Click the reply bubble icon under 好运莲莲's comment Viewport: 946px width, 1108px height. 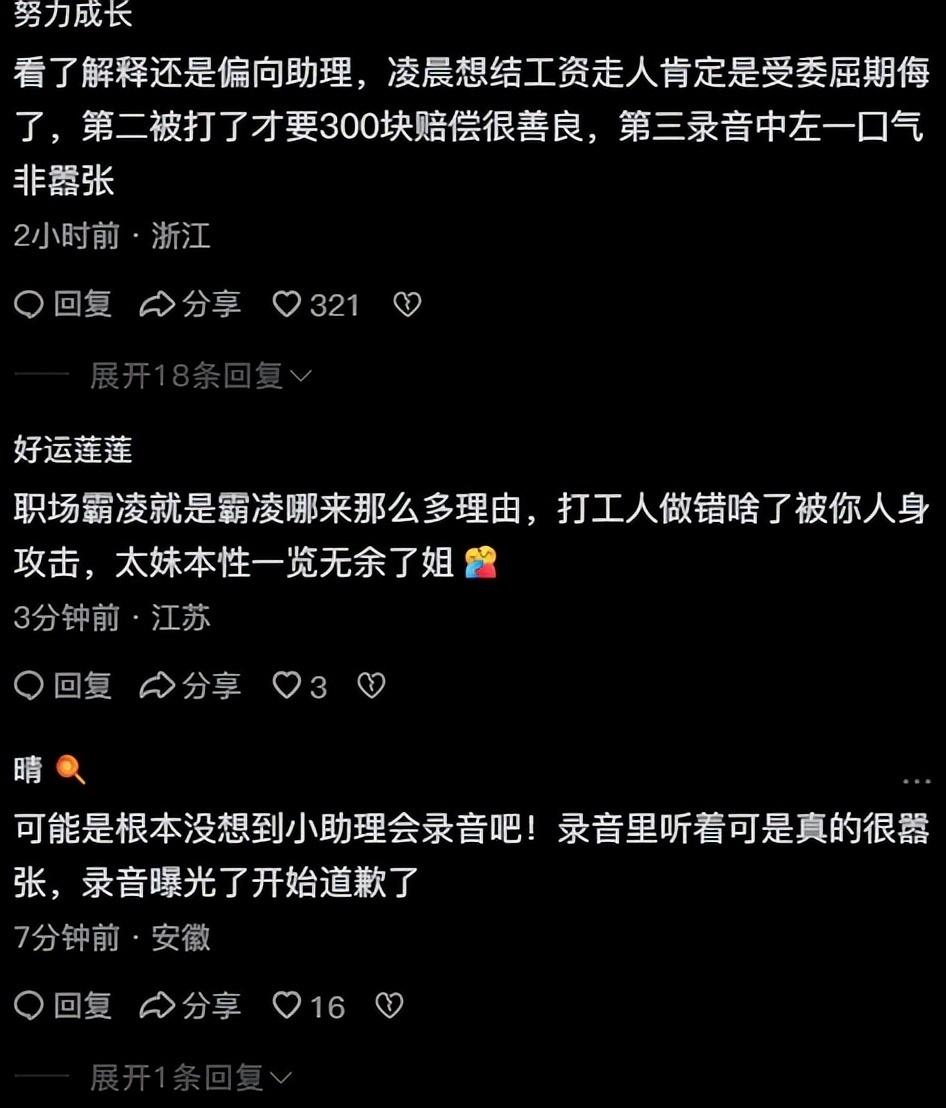29,686
